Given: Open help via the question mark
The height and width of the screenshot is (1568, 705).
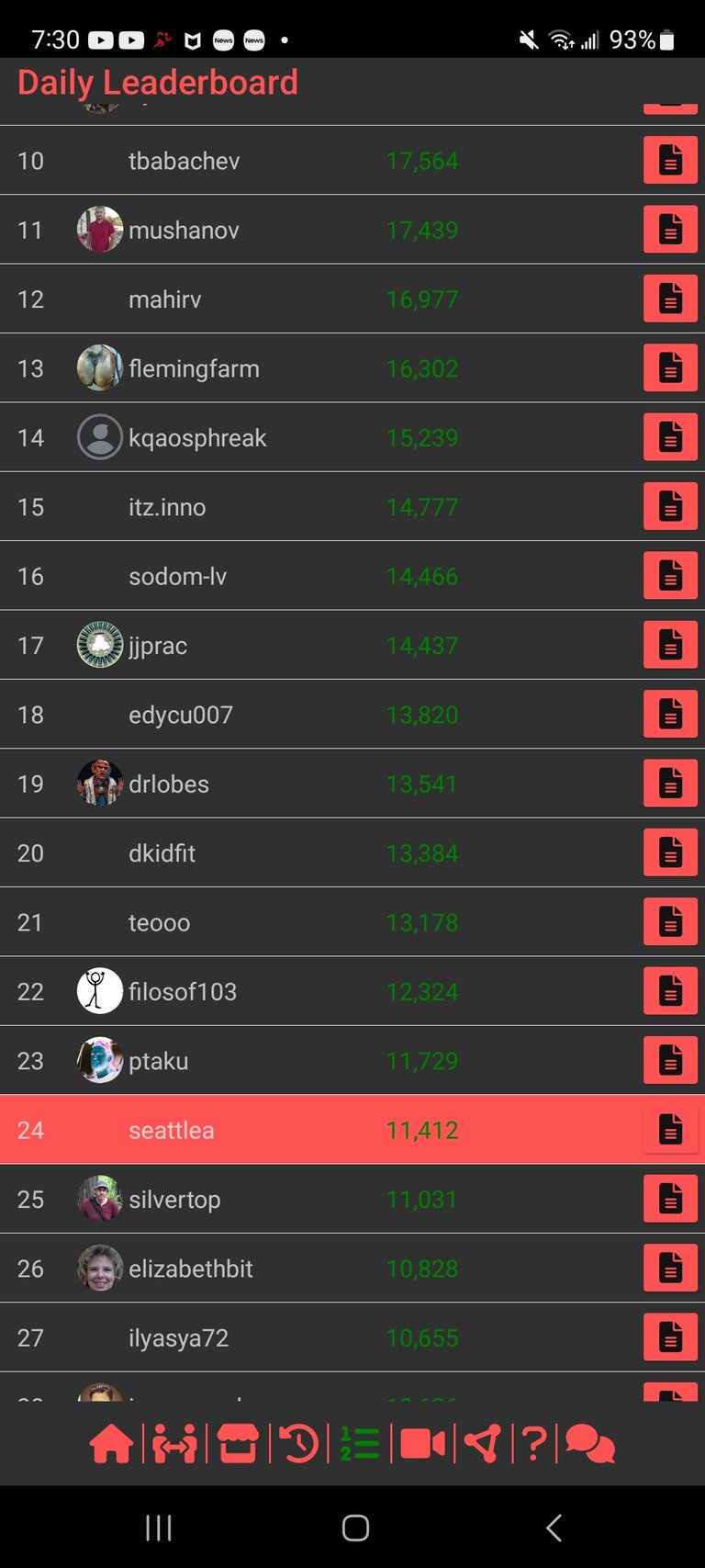Looking at the screenshot, I should click(x=534, y=1444).
